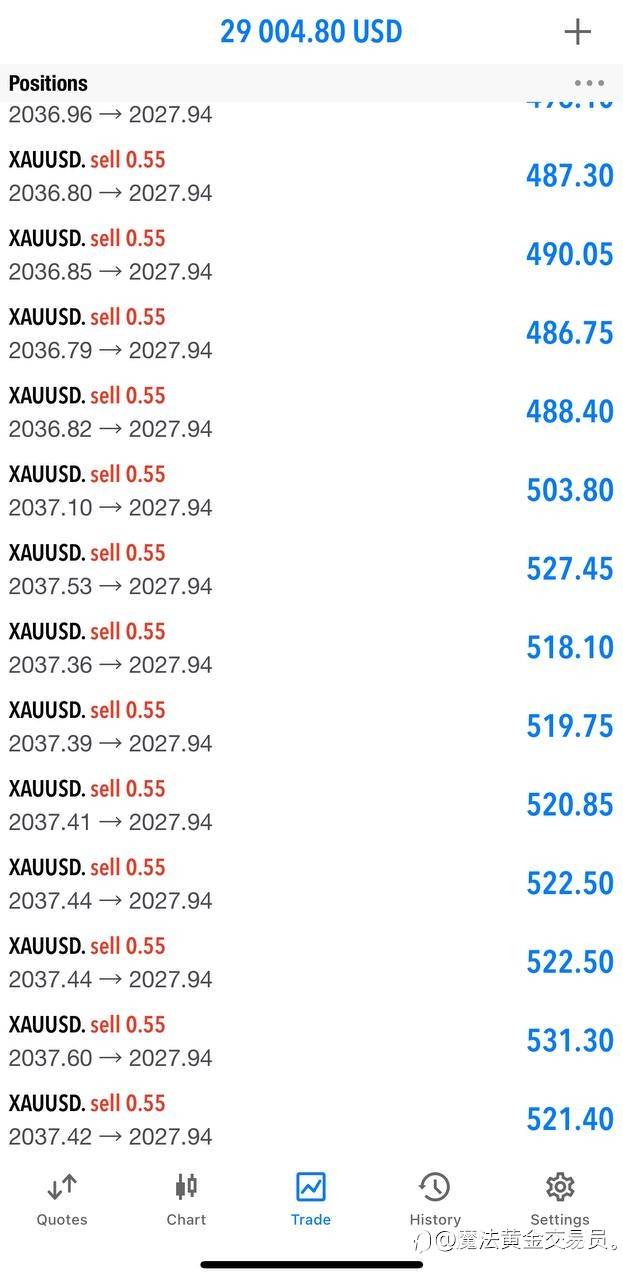
Task: Expand the position opened at 2037.10
Action: click(311, 491)
